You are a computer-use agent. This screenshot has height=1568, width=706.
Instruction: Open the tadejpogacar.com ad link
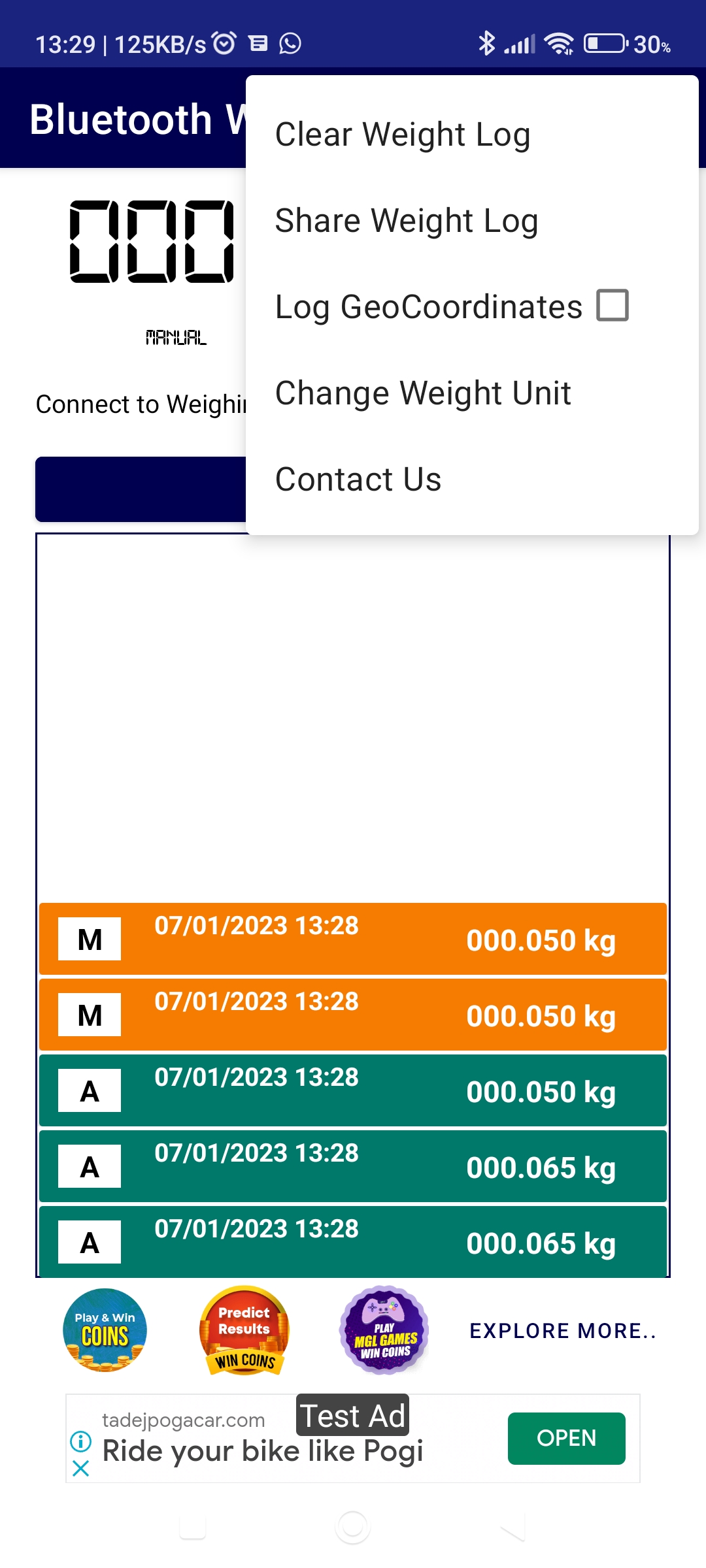coord(184,1418)
